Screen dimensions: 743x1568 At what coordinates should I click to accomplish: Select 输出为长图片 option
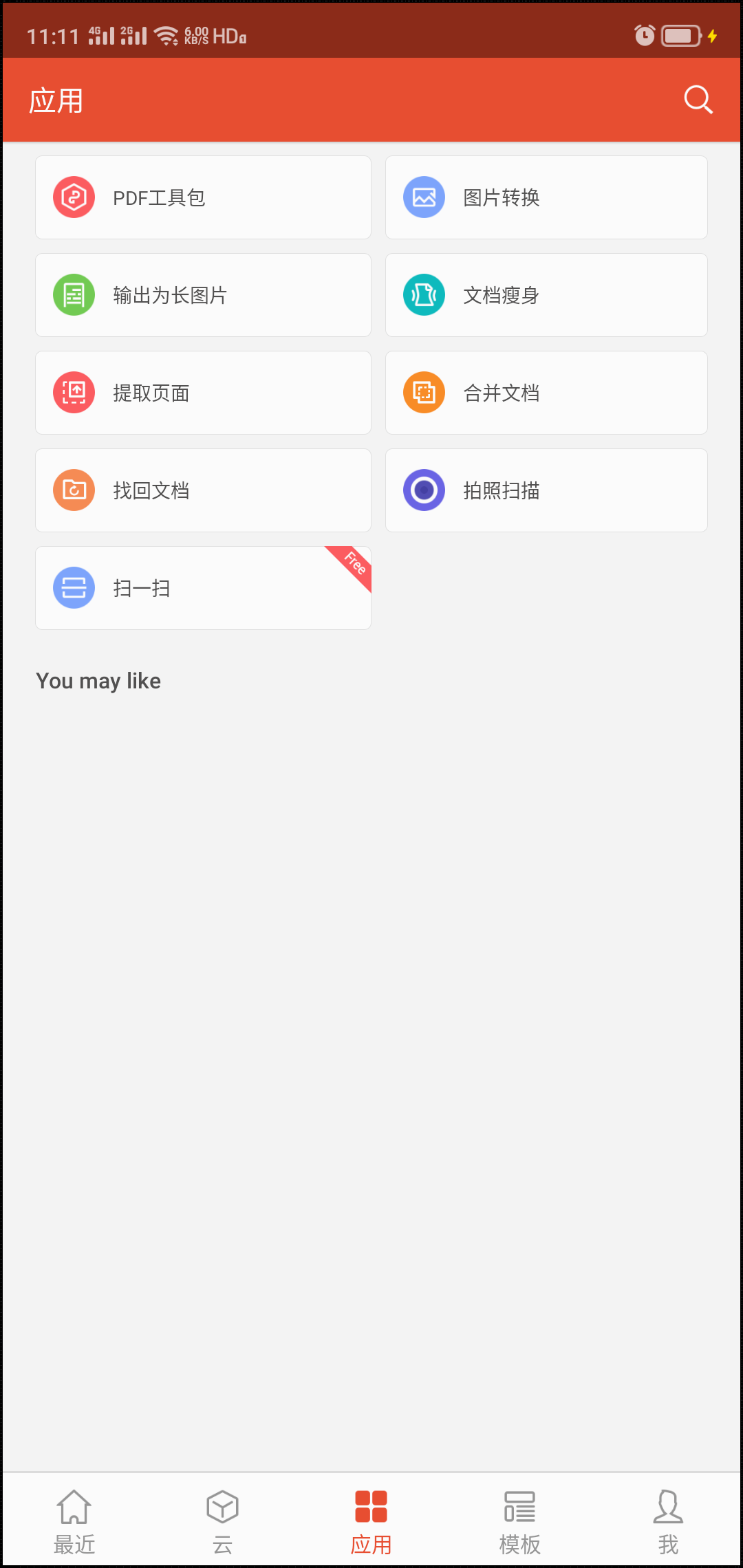point(203,296)
